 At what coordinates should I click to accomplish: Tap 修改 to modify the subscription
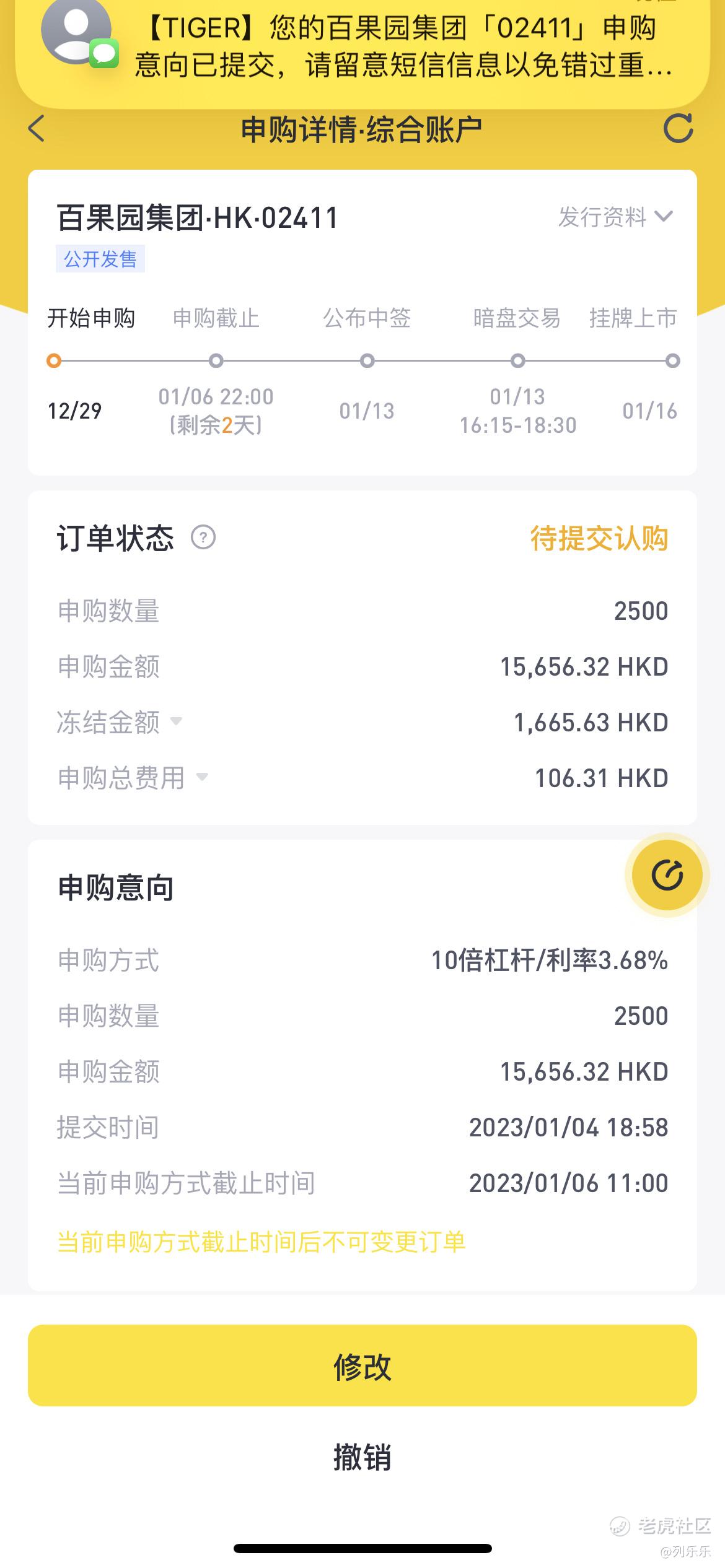tap(362, 1367)
